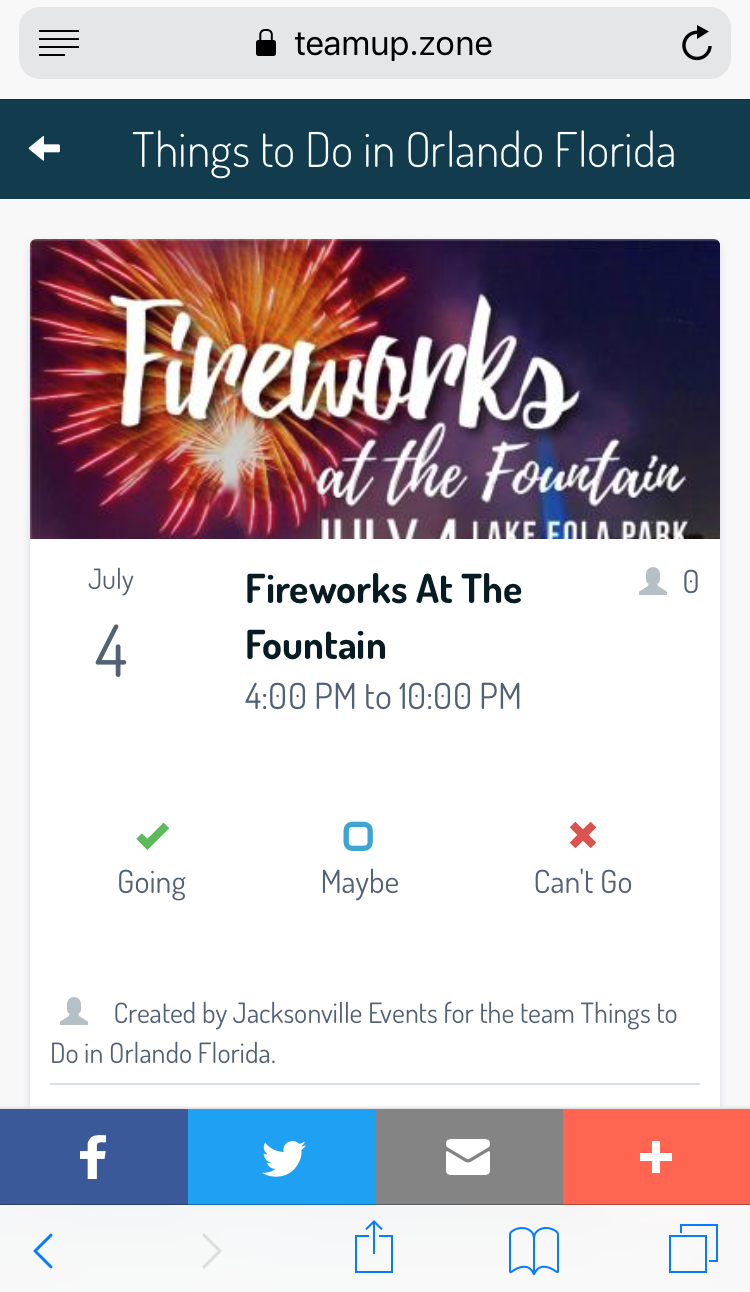
Task: Open Safari bookmarks
Action: (533, 1250)
